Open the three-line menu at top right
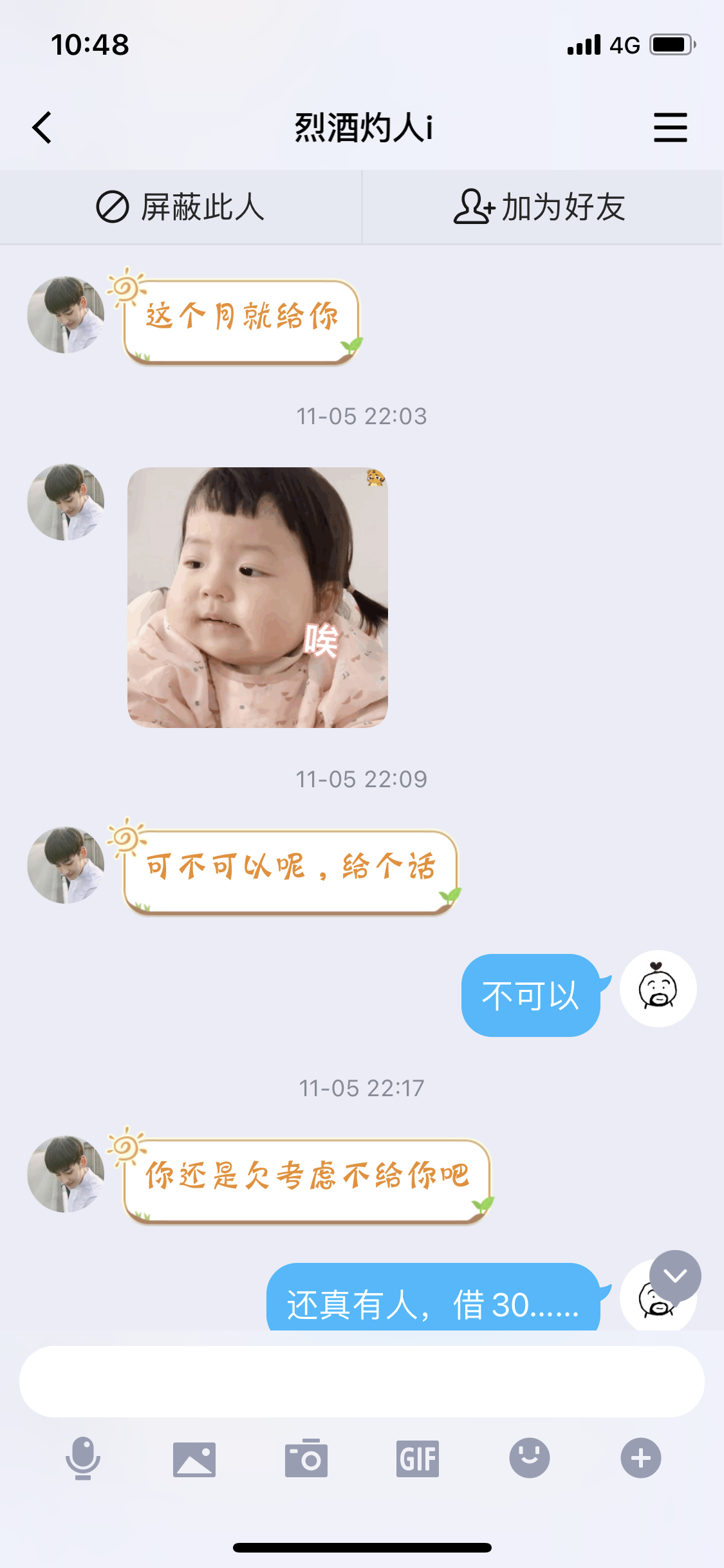Screen dimensions: 724x1568 [670, 127]
